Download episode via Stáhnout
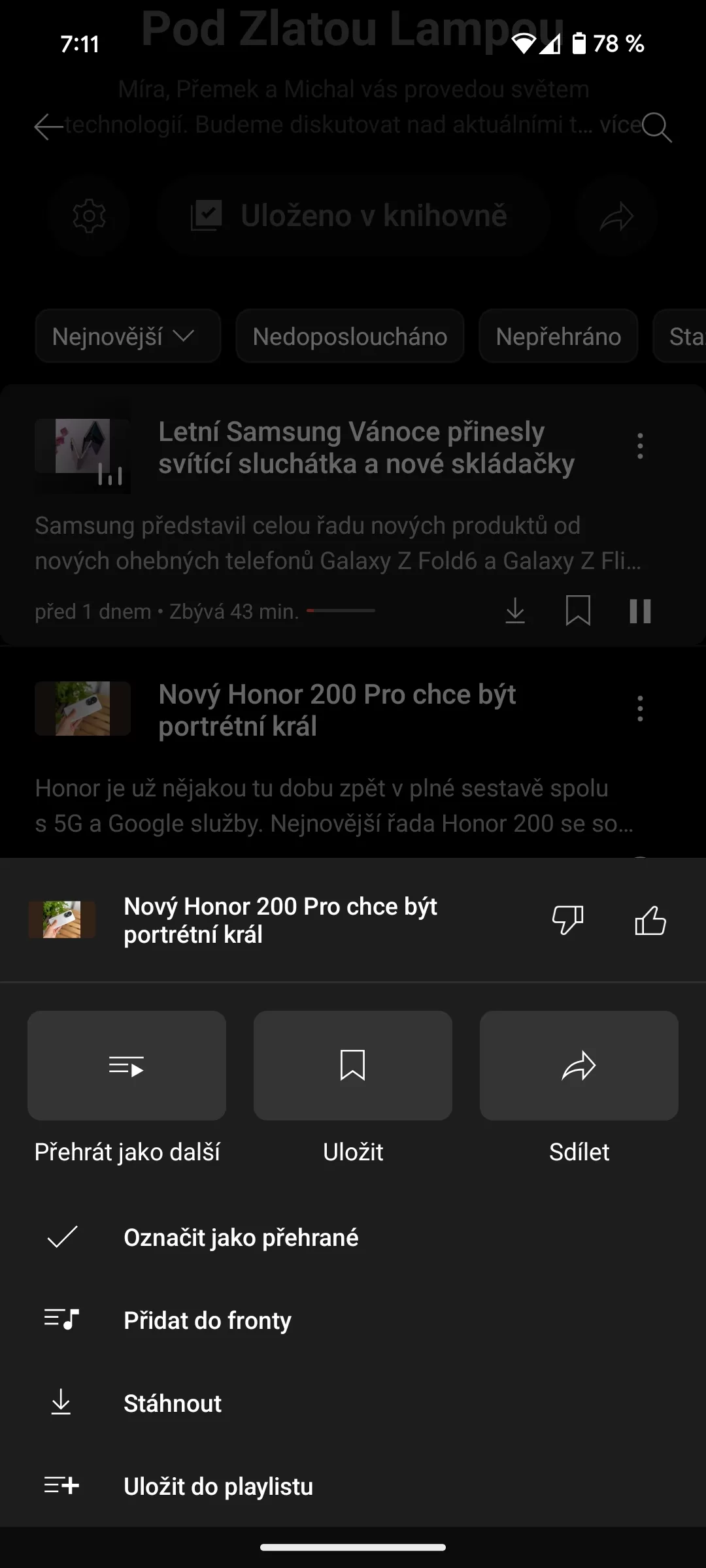The image size is (706, 1568). click(173, 1403)
